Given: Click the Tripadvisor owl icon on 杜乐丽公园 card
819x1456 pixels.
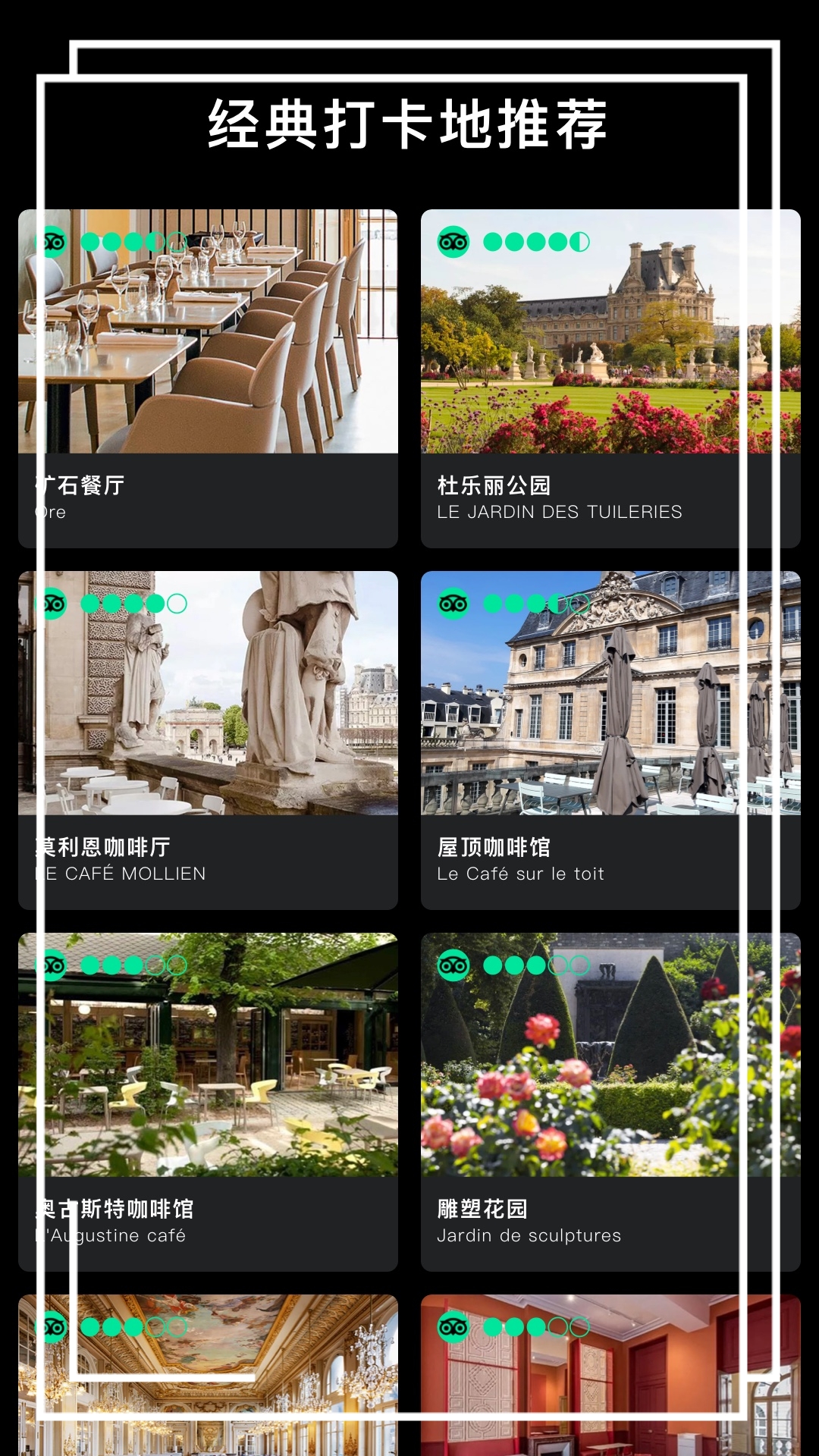Looking at the screenshot, I should click(x=453, y=243).
